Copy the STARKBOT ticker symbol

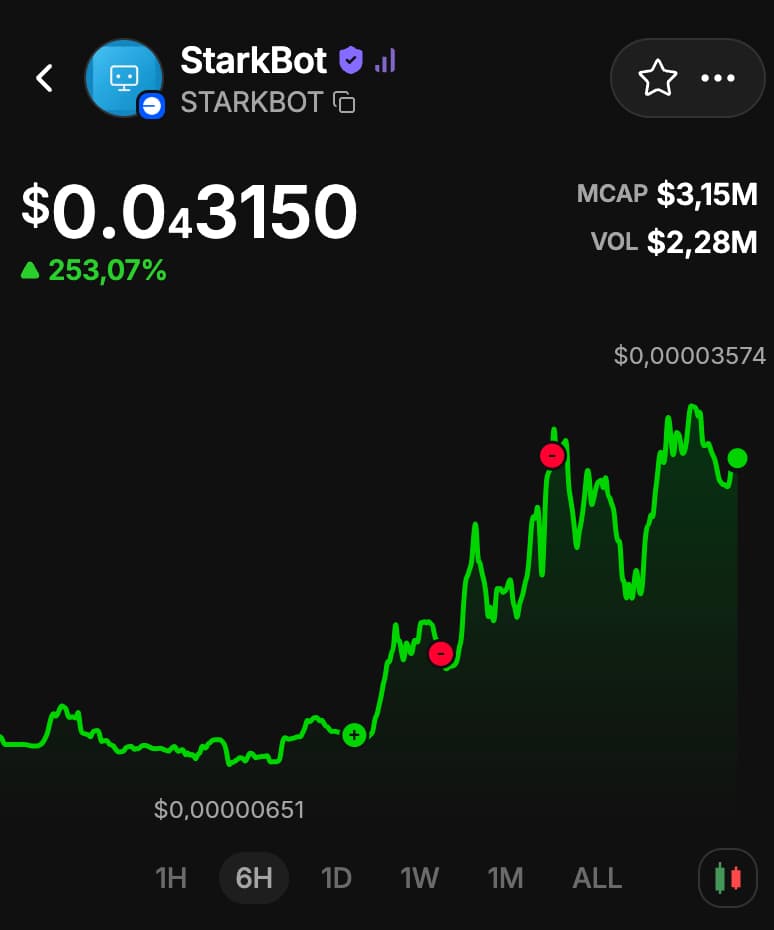tap(345, 102)
